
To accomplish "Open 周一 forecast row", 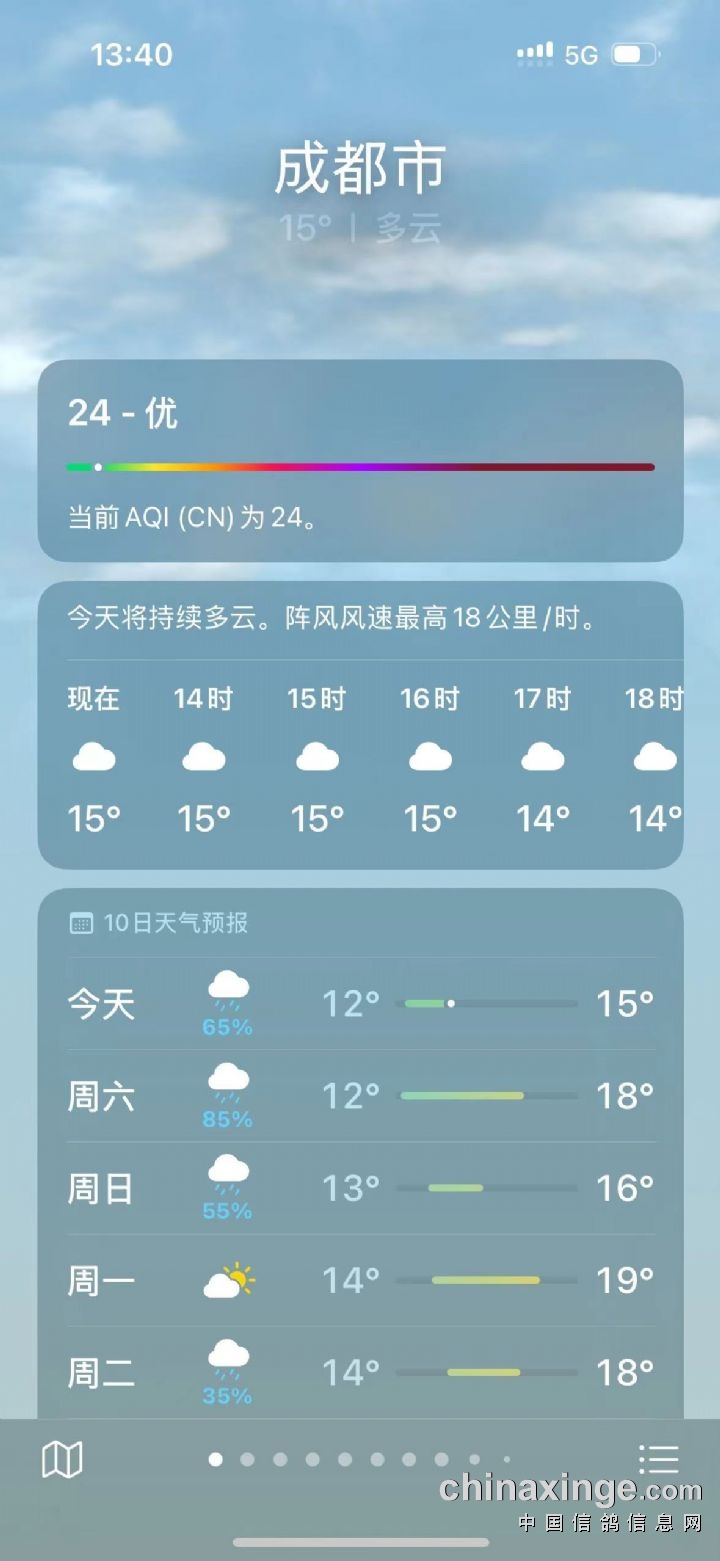I will 360,1280.
